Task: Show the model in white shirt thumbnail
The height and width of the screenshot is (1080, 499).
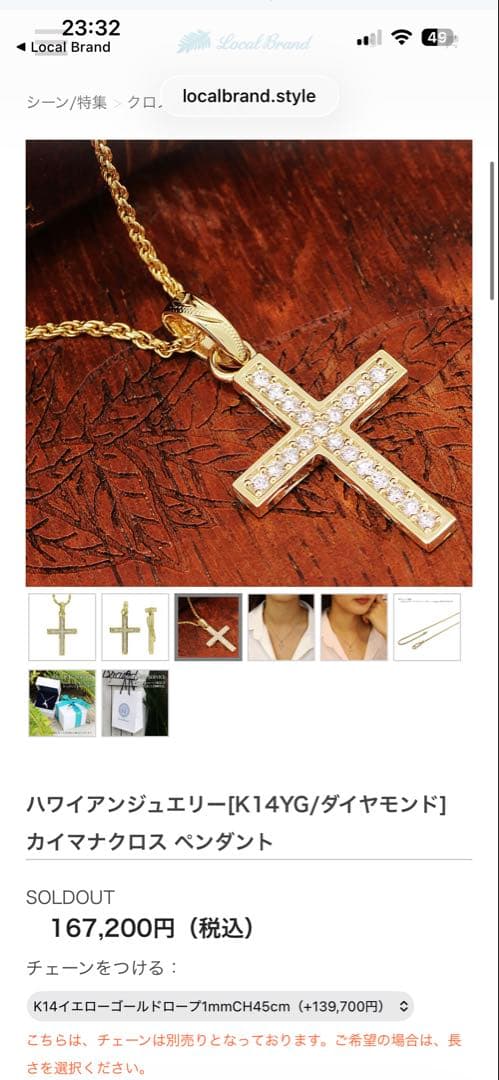Action: tap(281, 627)
